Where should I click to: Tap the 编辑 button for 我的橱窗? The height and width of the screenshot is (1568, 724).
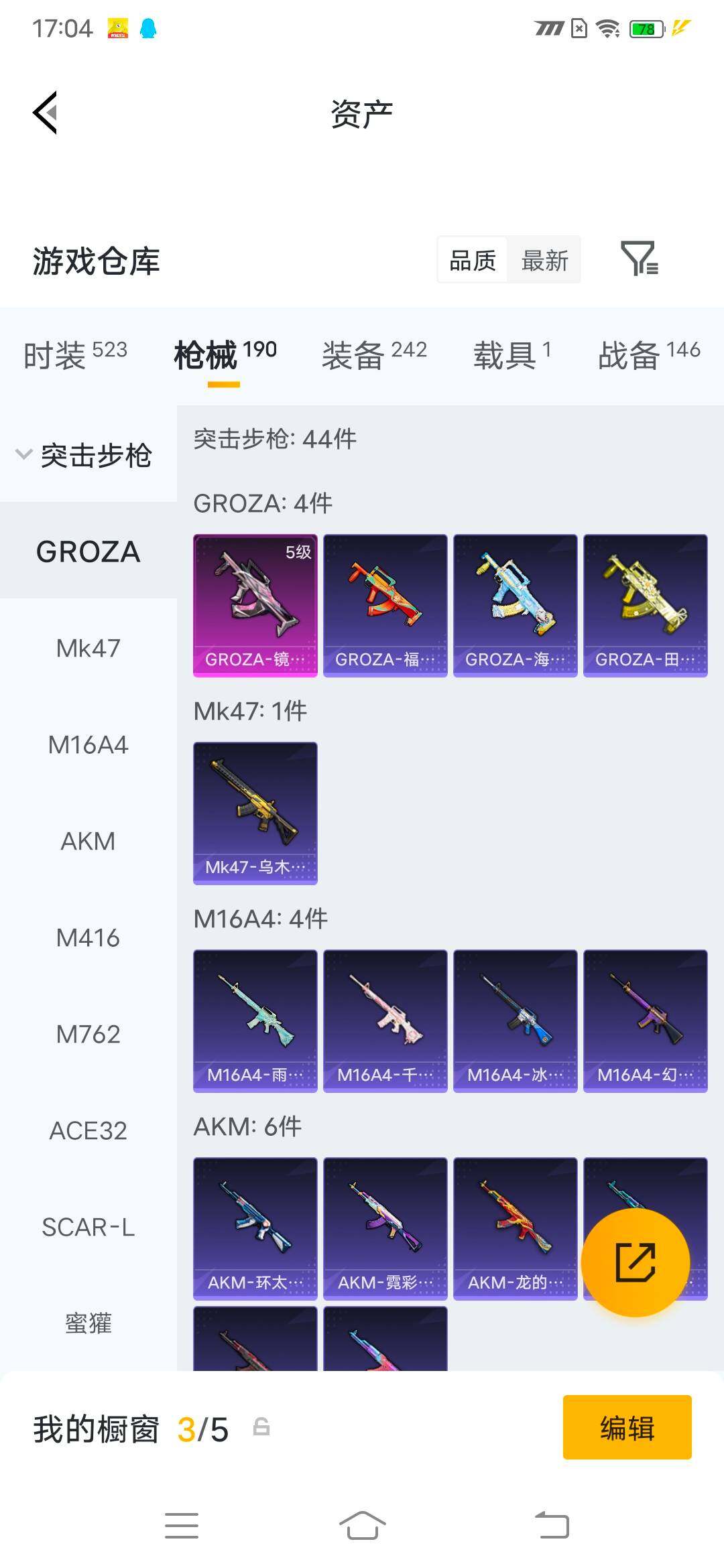click(x=627, y=1427)
